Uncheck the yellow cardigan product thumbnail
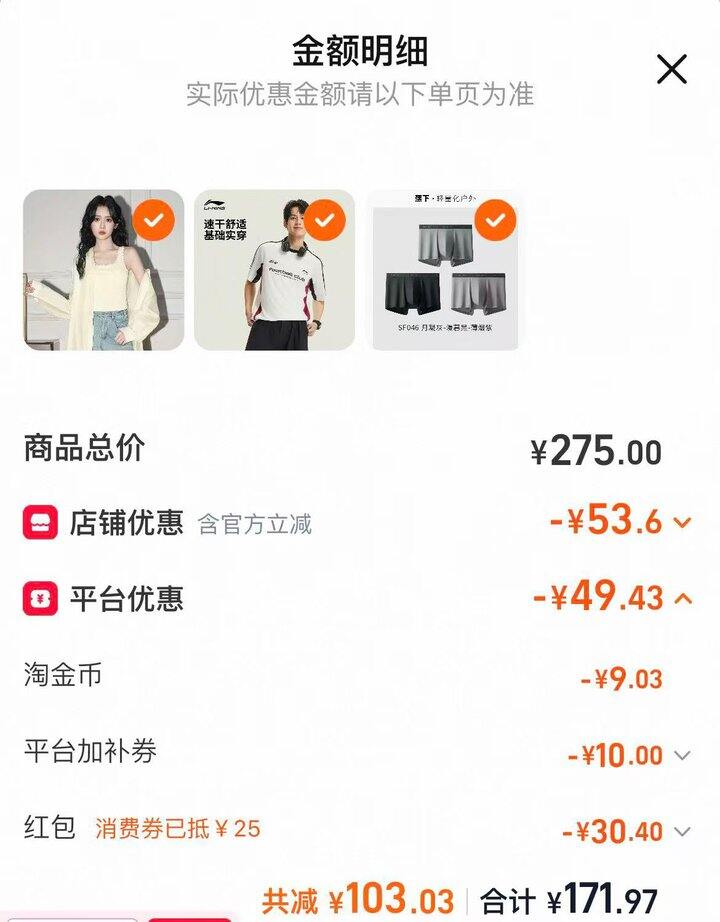 point(153,219)
